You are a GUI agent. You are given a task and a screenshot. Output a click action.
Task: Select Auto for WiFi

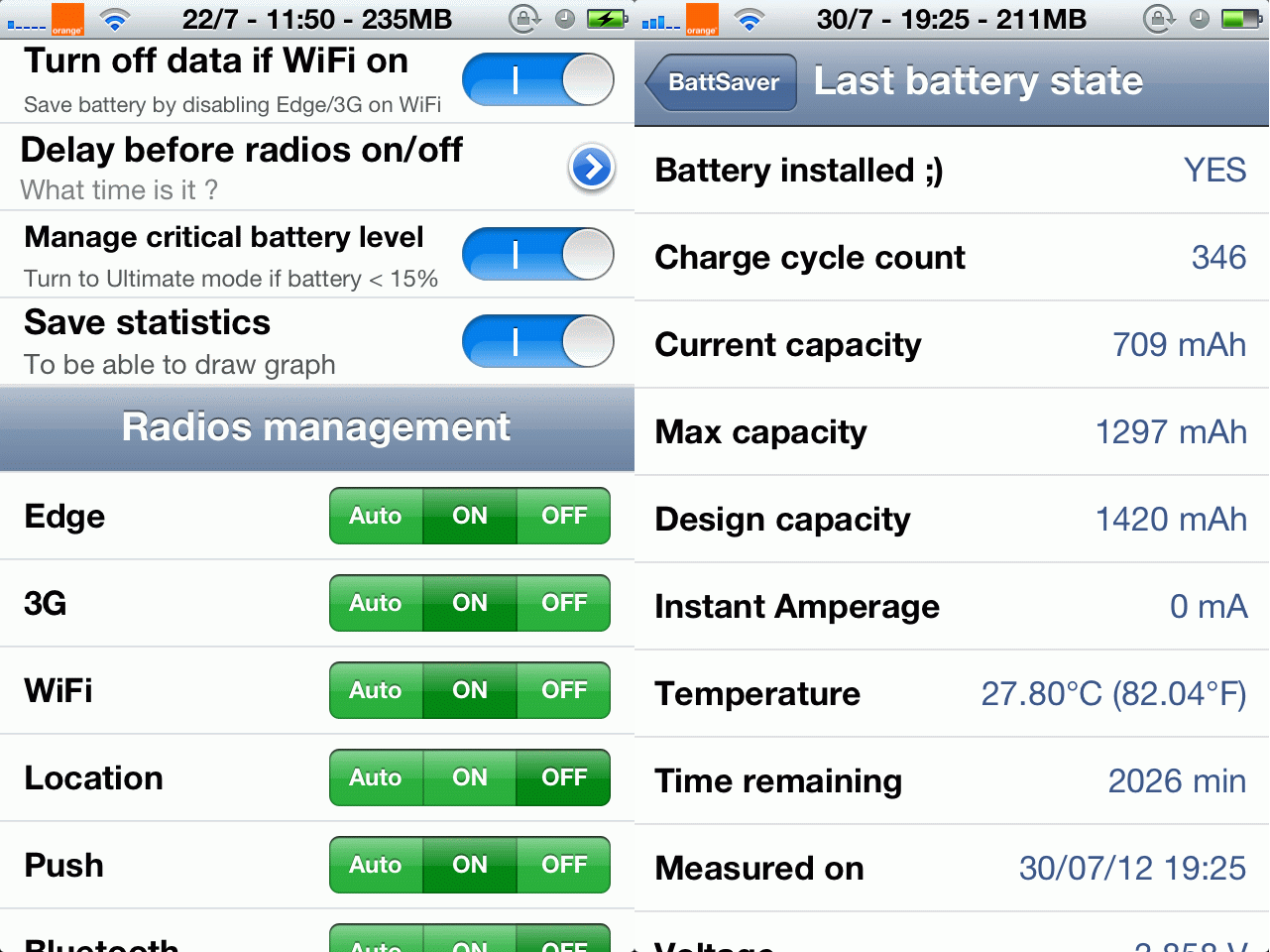(376, 690)
